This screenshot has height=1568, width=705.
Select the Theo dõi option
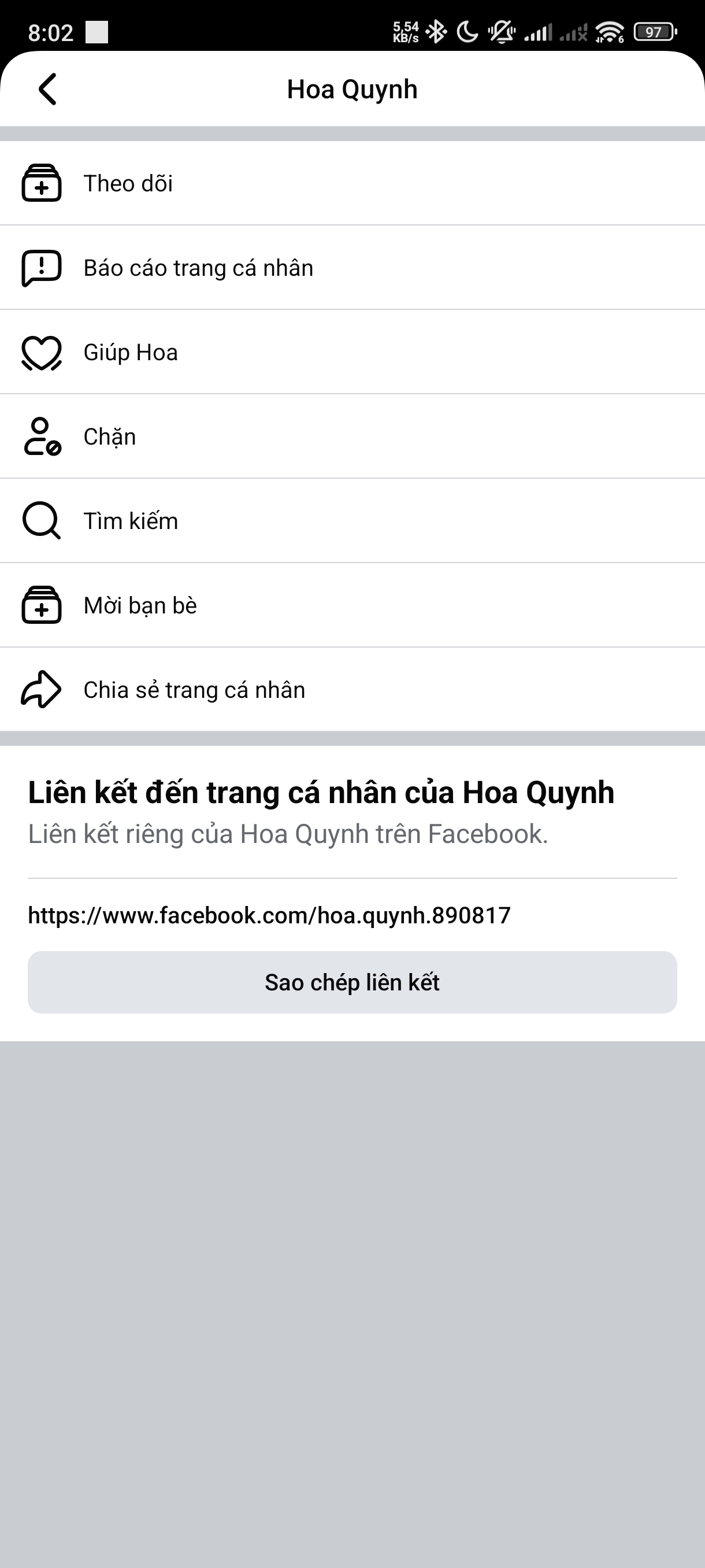[x=128, y=183]
